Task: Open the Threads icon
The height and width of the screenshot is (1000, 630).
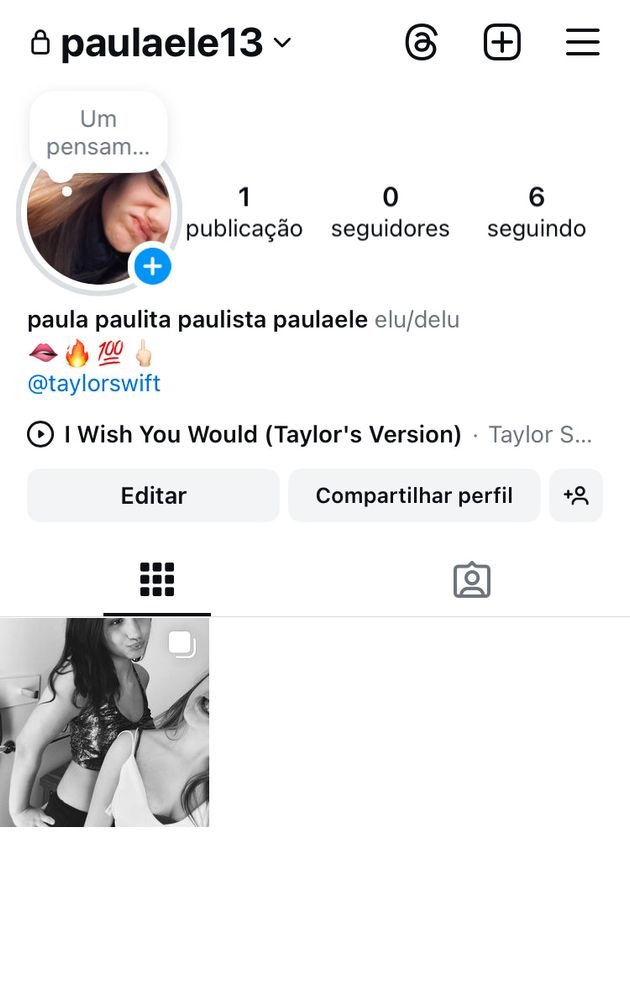Action: coord(421,43)
